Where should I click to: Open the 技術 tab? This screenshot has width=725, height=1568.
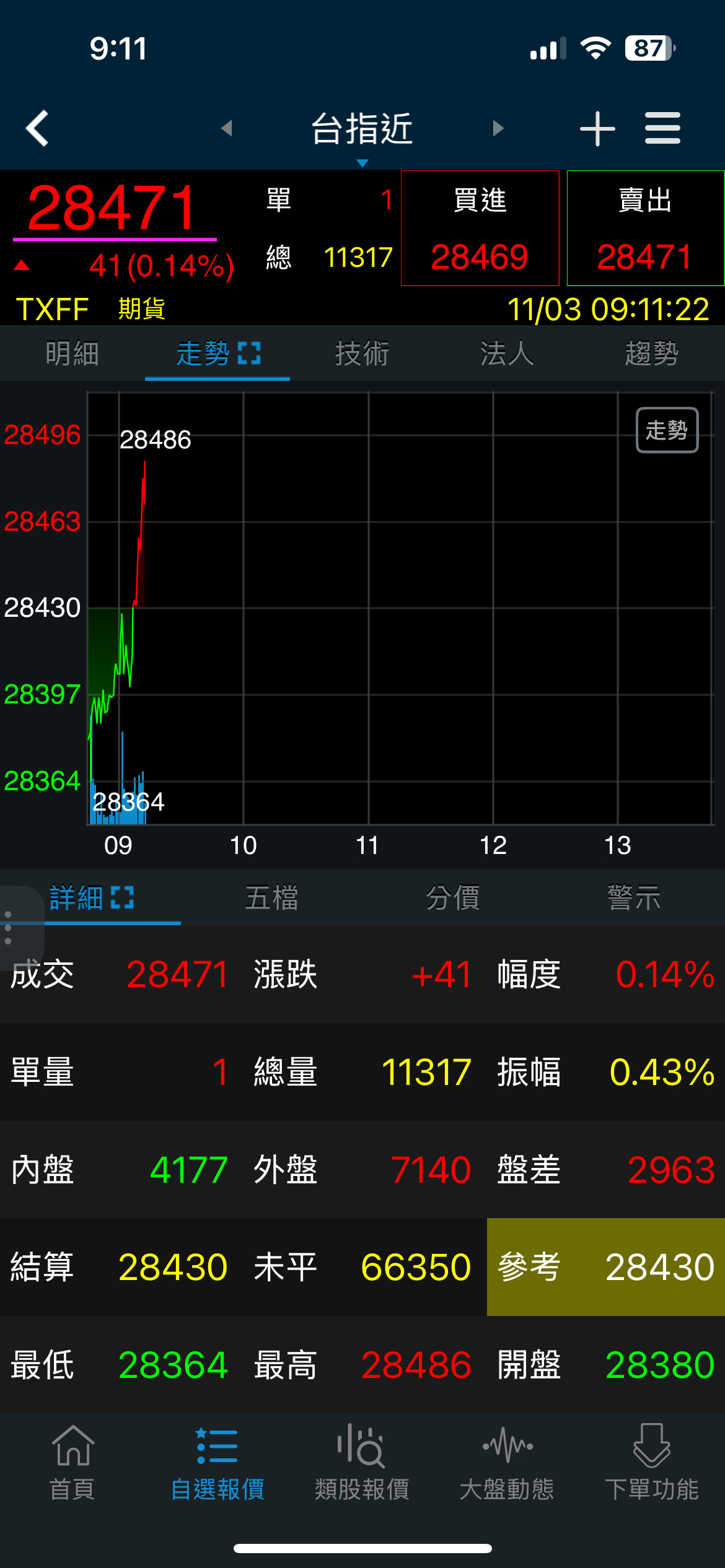point(362,354)
